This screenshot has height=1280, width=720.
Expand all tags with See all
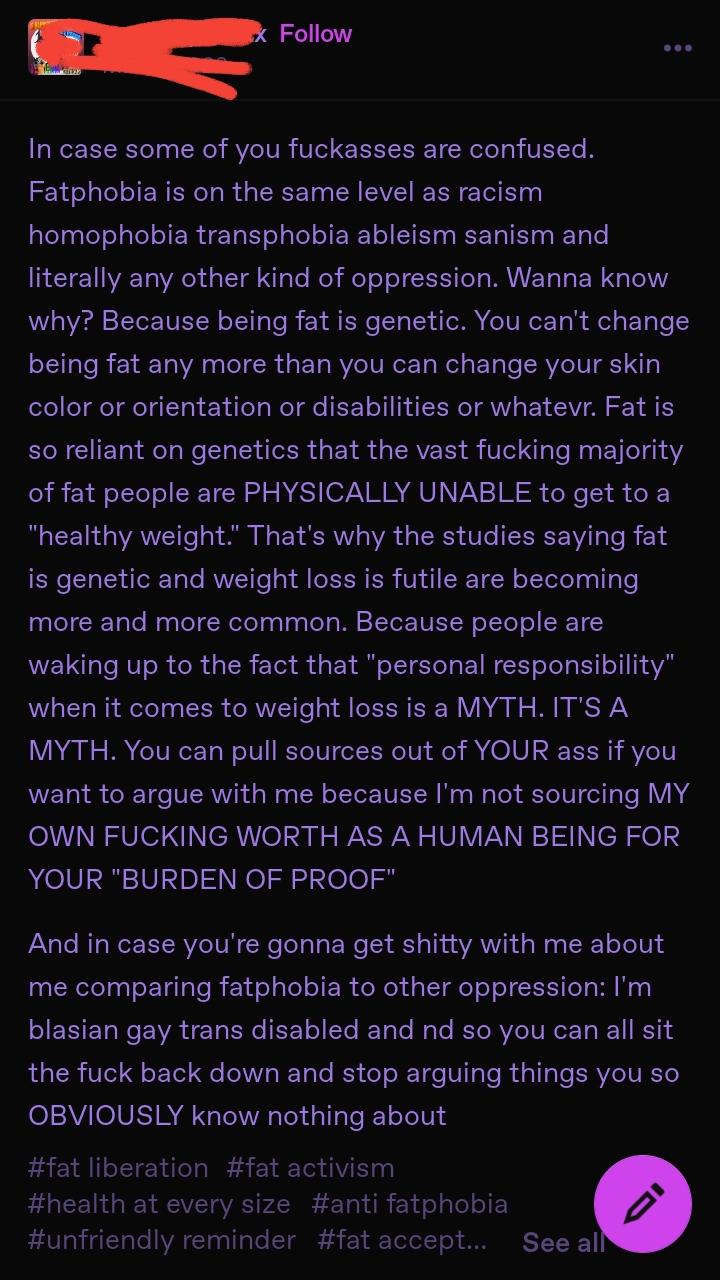(x=563, y=1242)
